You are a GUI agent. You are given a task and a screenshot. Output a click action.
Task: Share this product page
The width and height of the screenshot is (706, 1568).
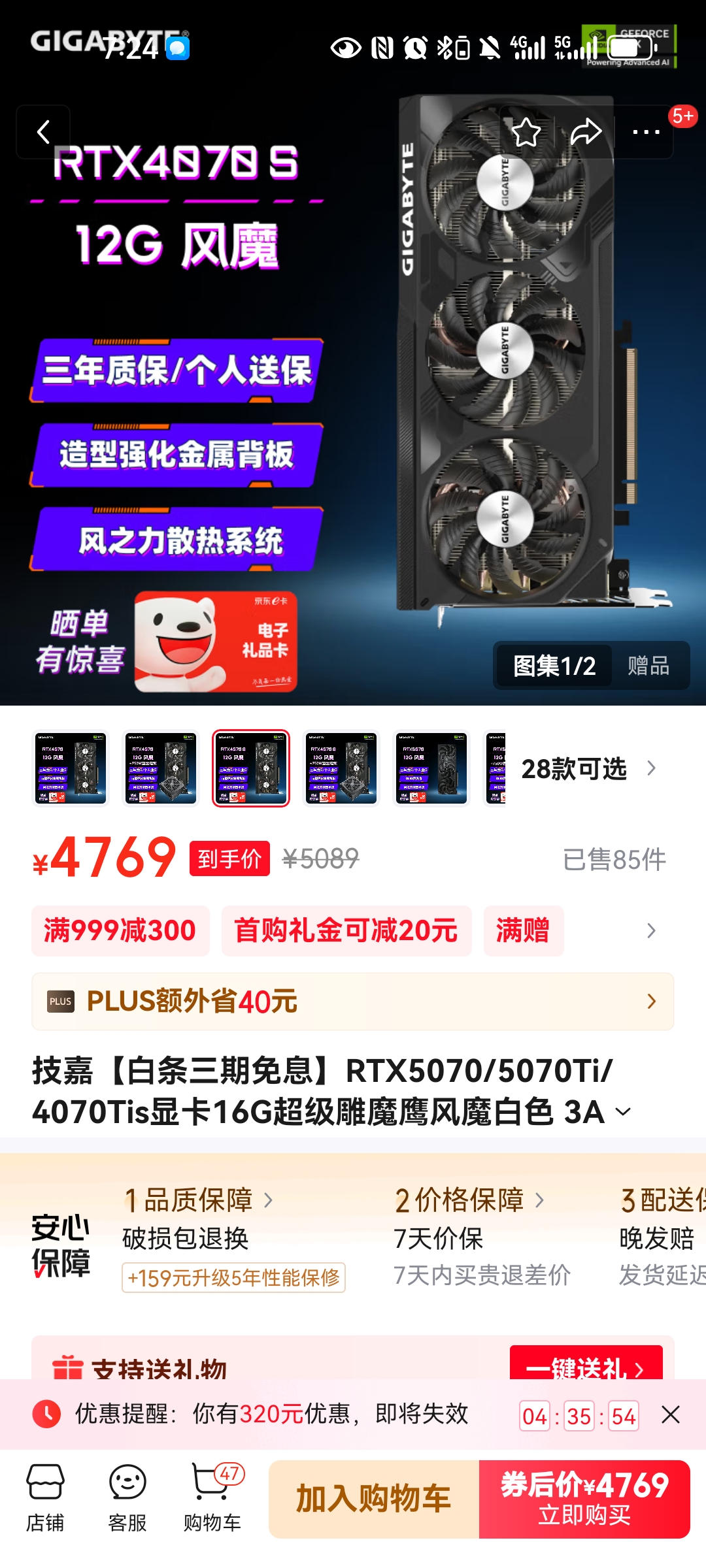pos(585,132)
